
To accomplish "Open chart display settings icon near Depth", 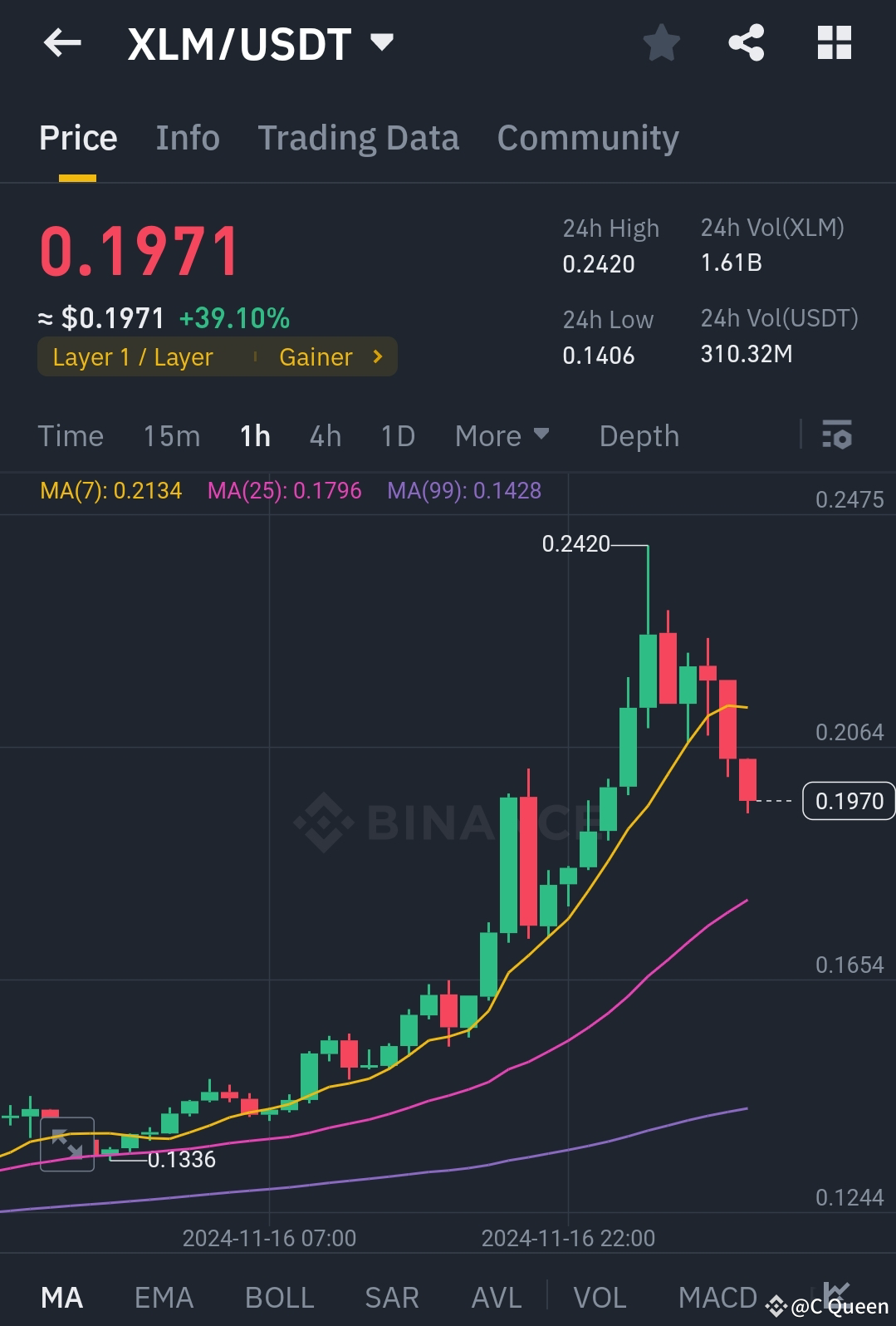I will (x=837, y=435).
